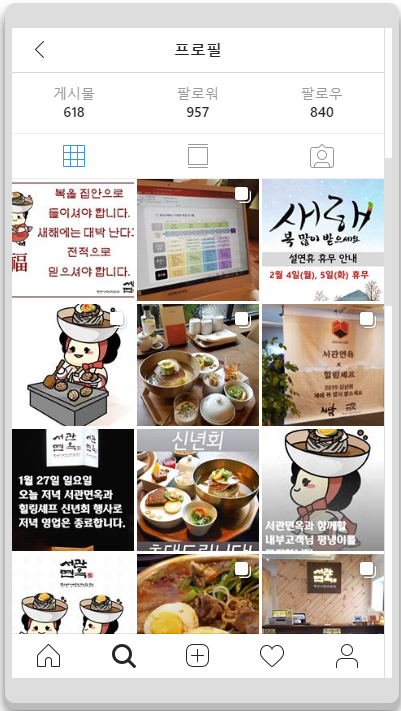This screenshot has height=711, width=401.
Task: Open the 신년회 food tray post
Action: point(198,490)
